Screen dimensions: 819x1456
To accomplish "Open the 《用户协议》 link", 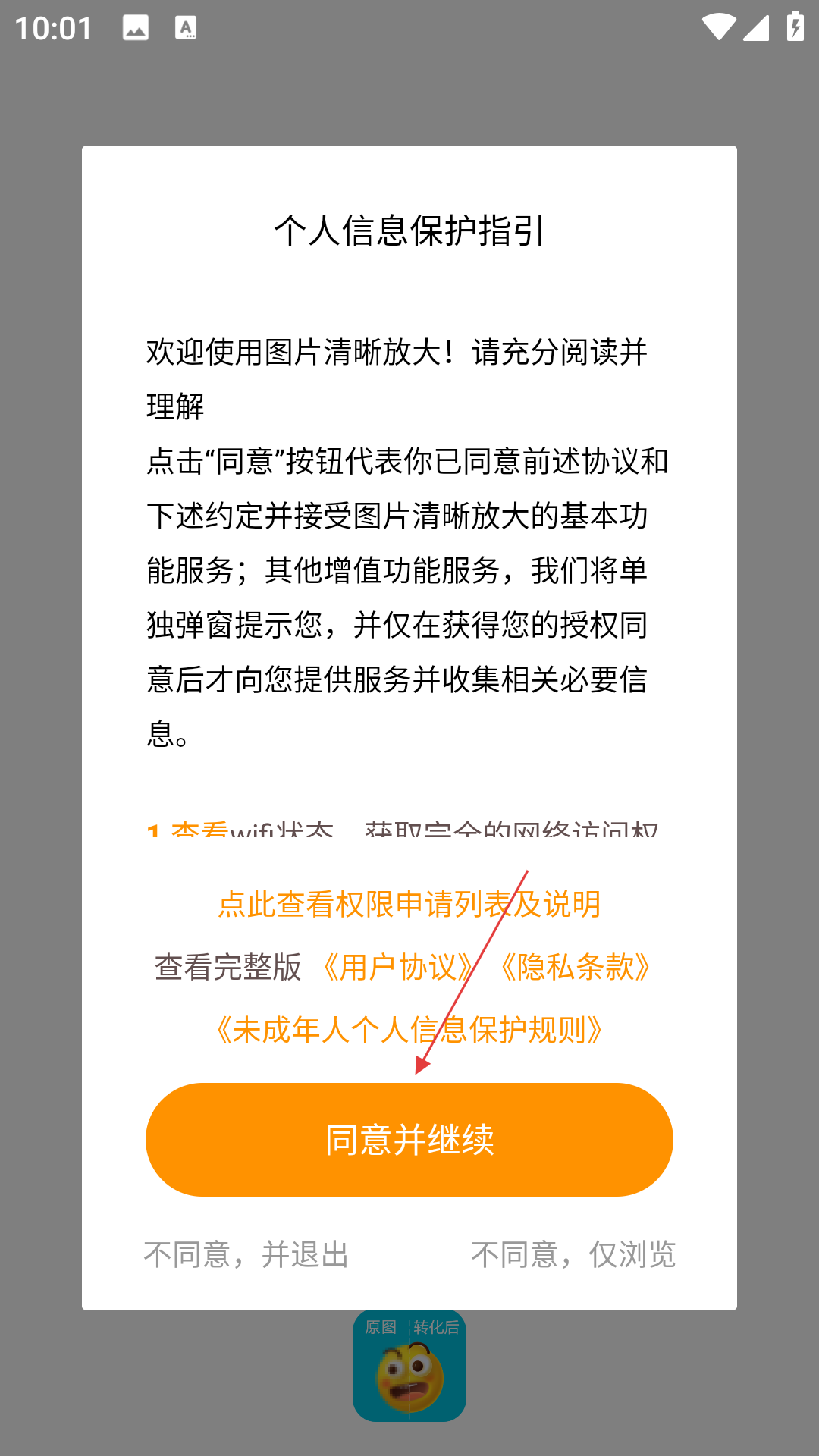I will (x=397, y=967).
